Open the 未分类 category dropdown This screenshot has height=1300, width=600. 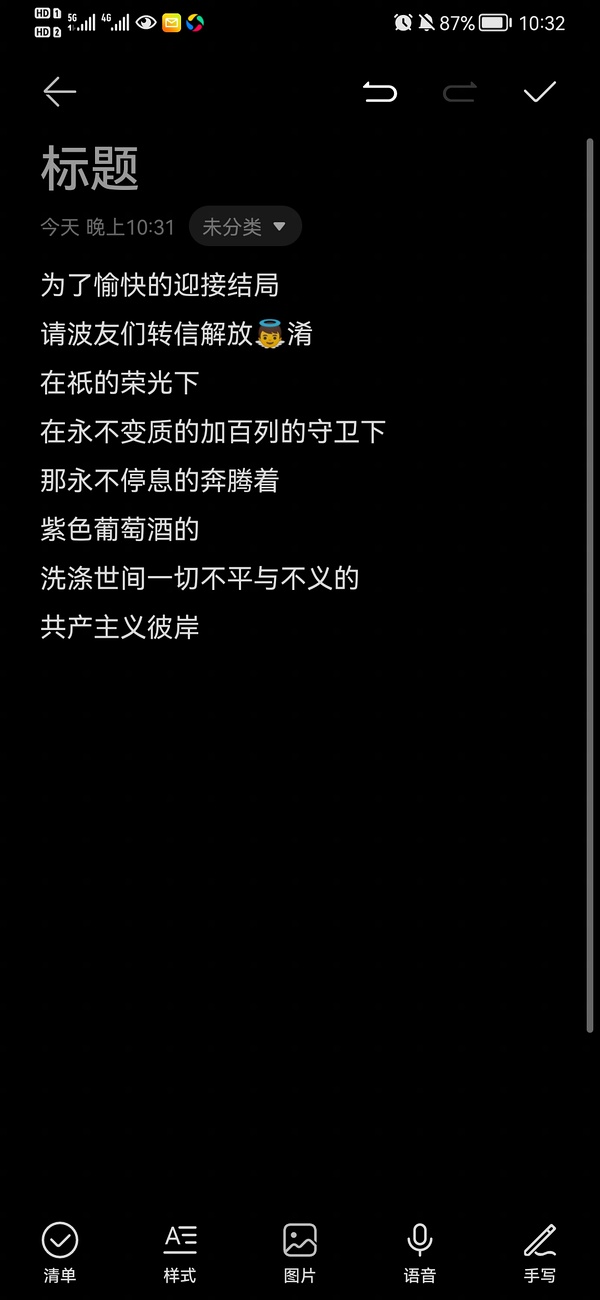tap(245, 227)
